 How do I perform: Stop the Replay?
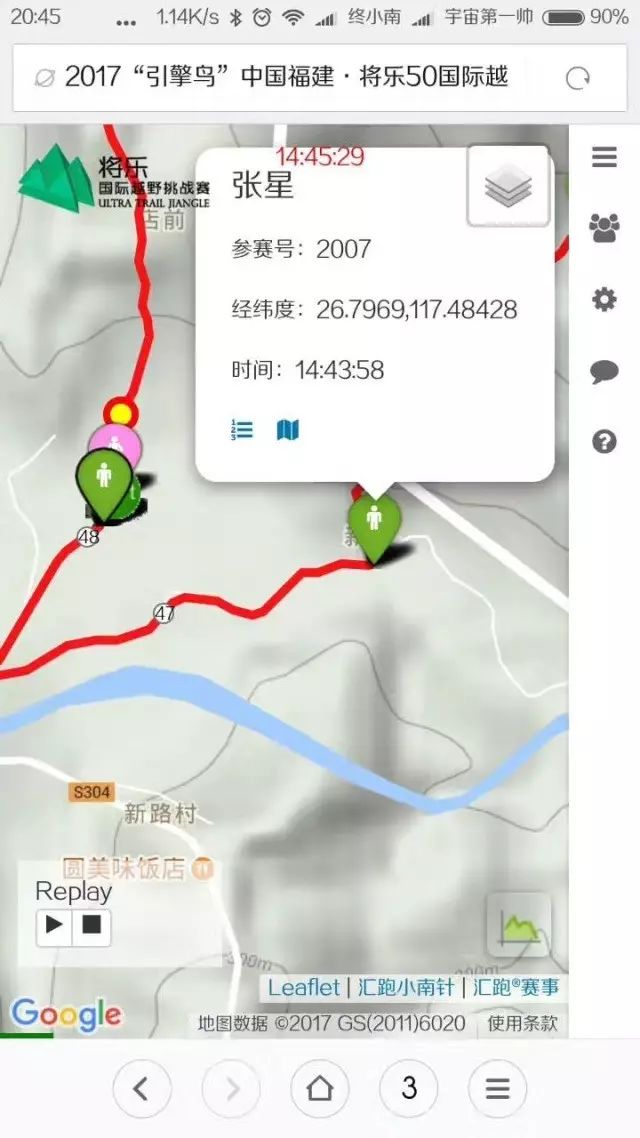pyautogui.click(x=92, y=926)
